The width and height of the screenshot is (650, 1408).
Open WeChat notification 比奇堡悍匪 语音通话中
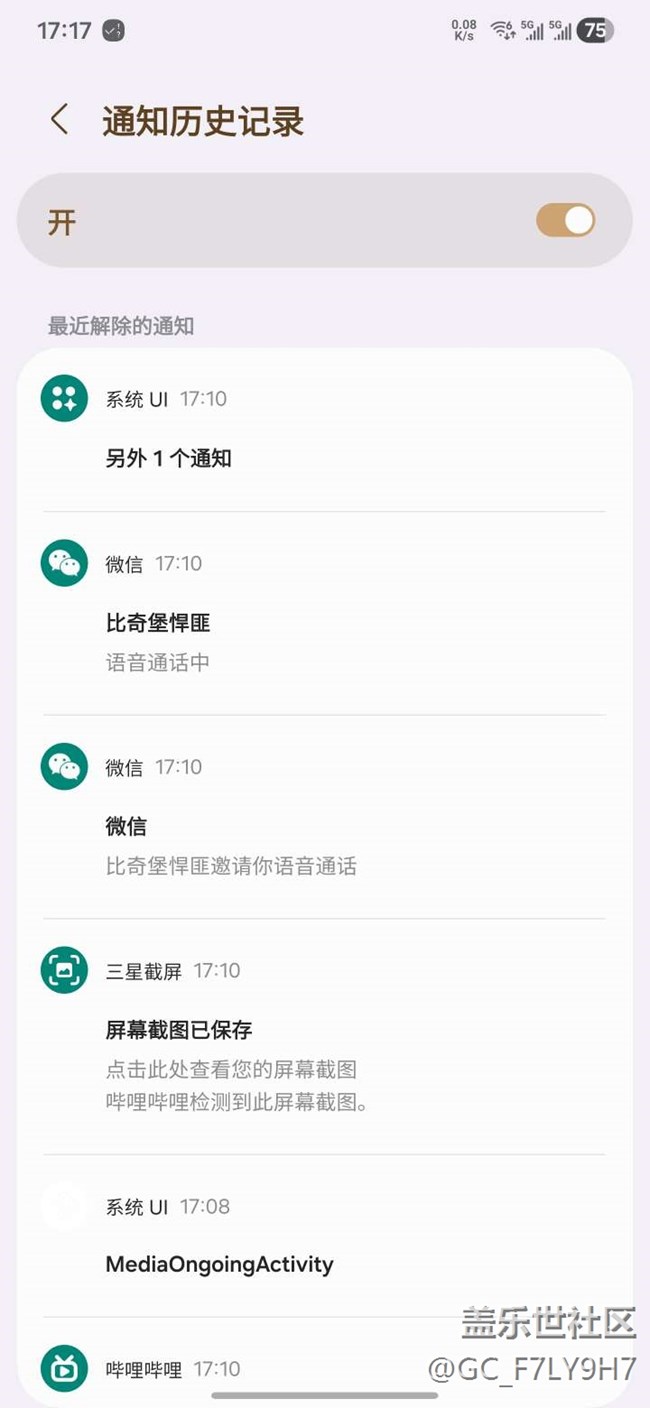point(324,615)
